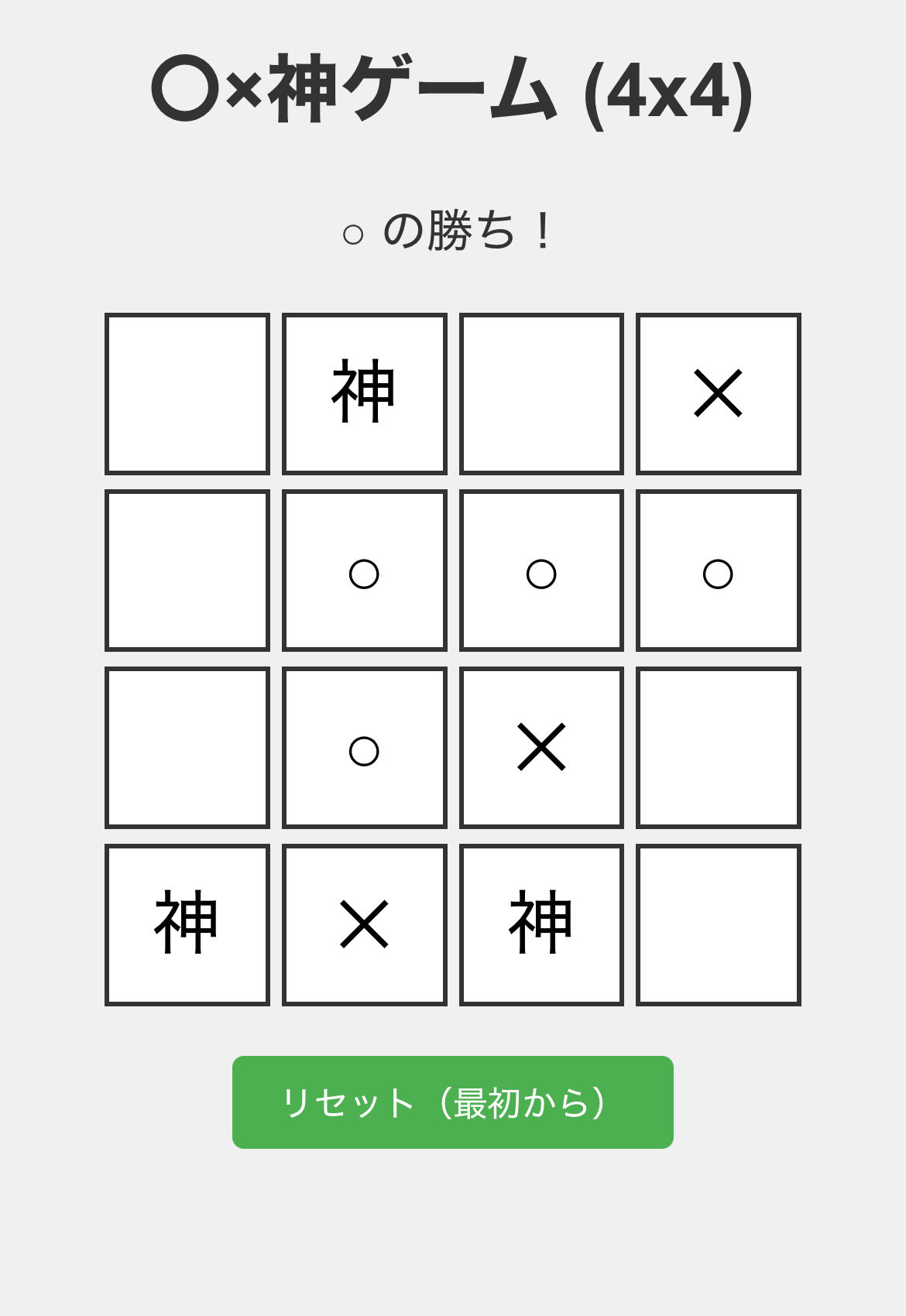Choose the × cell directly right of a ○

(x=541, y=747)
